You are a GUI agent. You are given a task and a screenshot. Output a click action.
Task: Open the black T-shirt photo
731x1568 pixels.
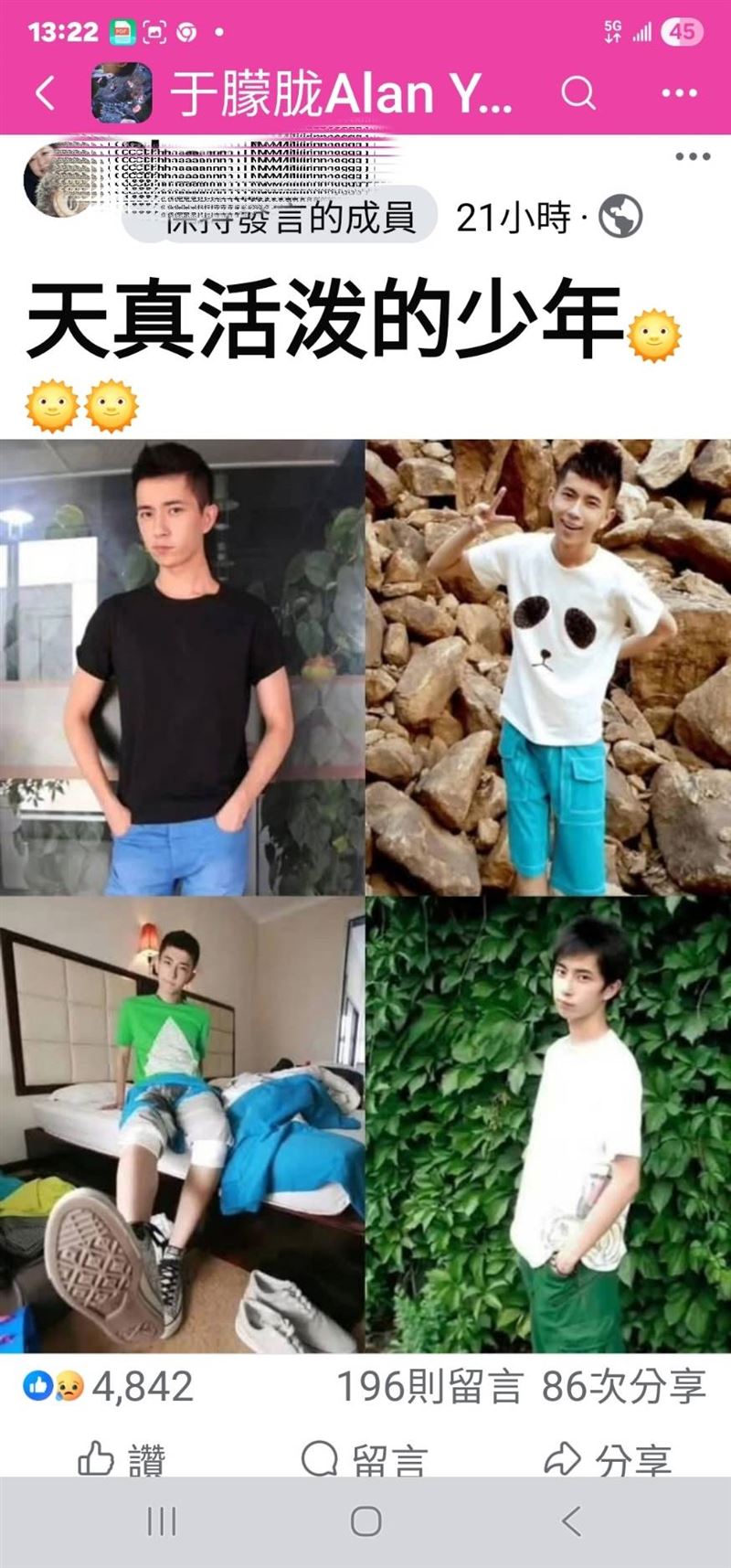pyautogui.click(x=182, y=667)
